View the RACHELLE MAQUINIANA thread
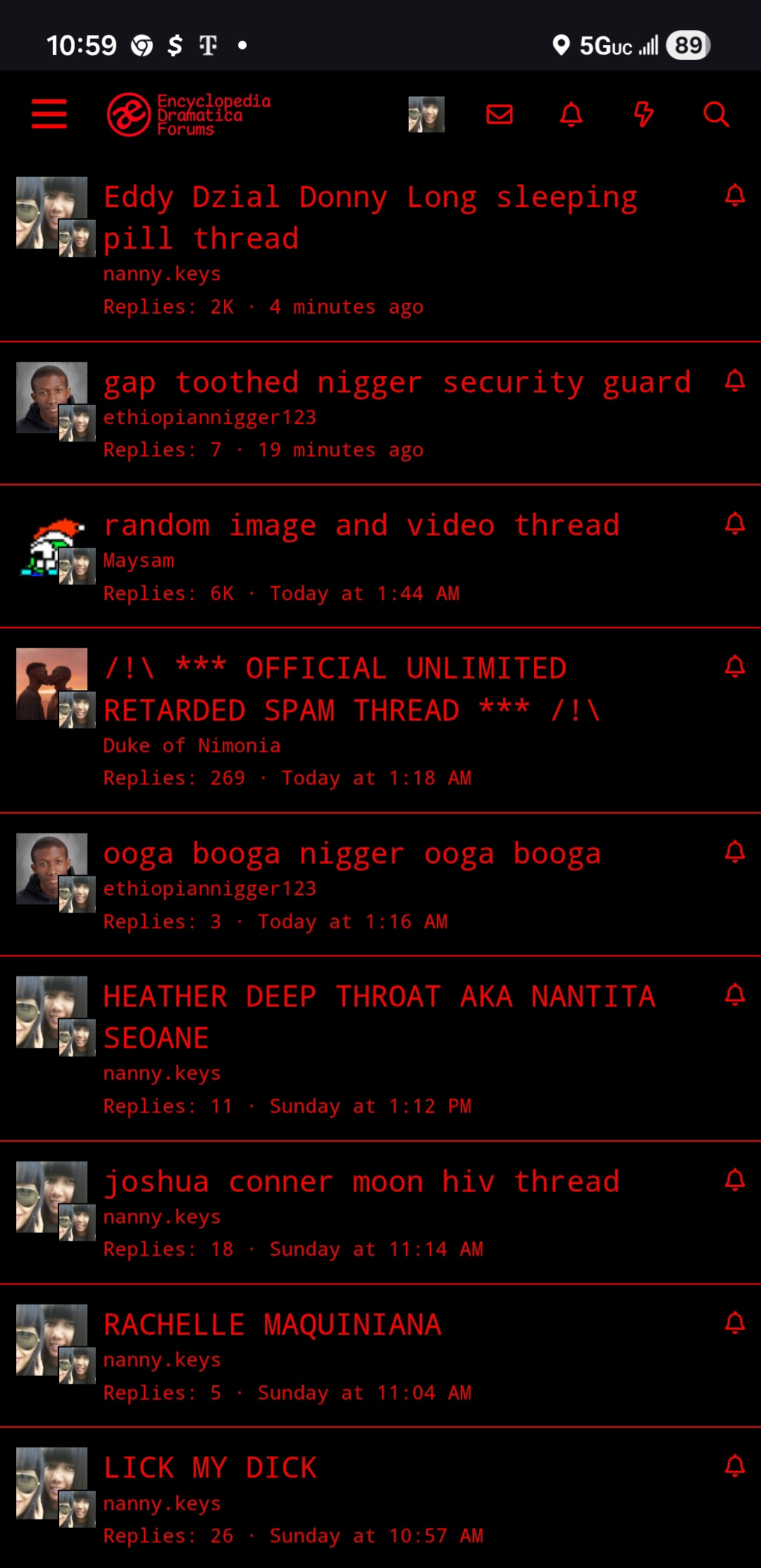 pos(272,1325)
